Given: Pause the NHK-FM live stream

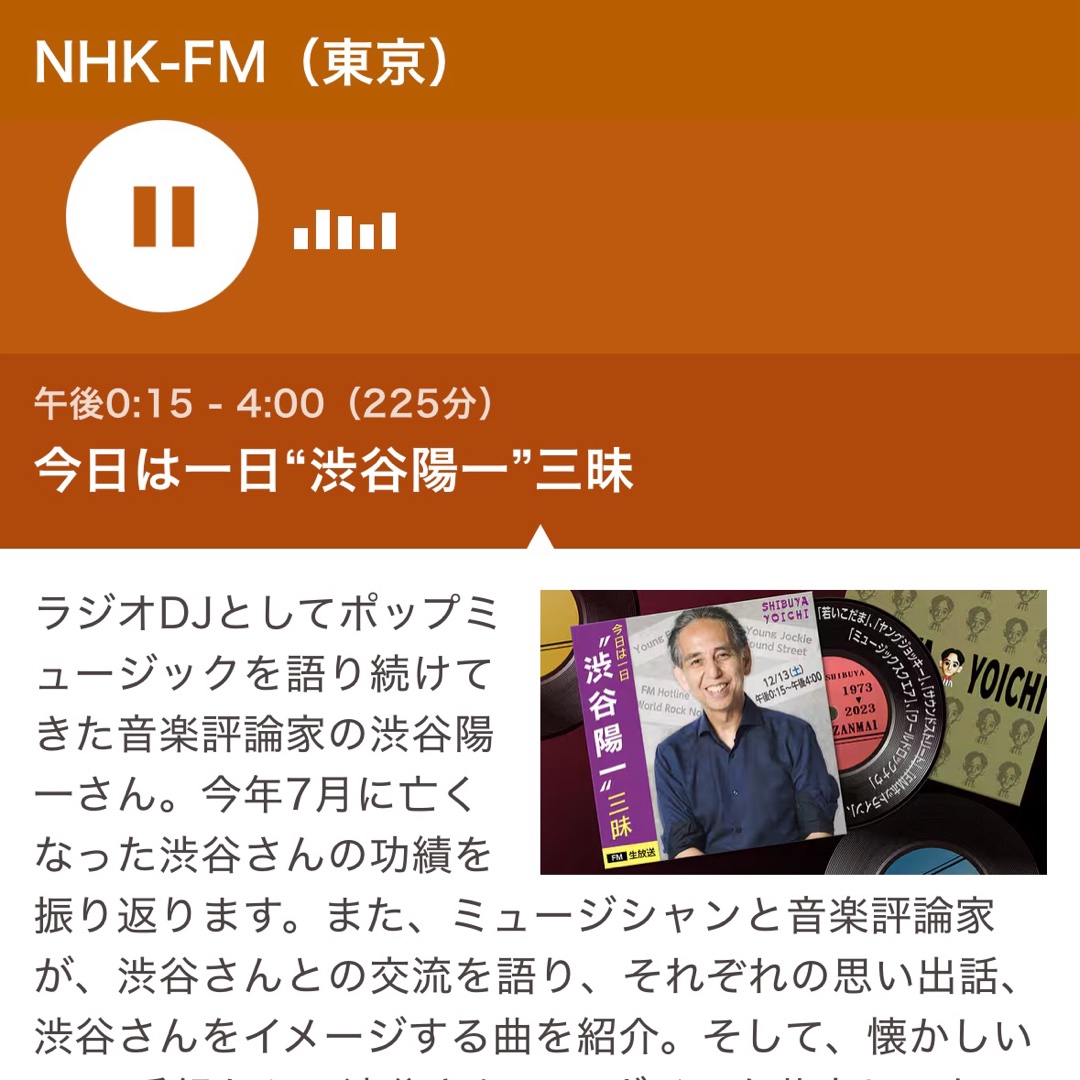Looking at the screenshot, I should (x=162, y=215).
